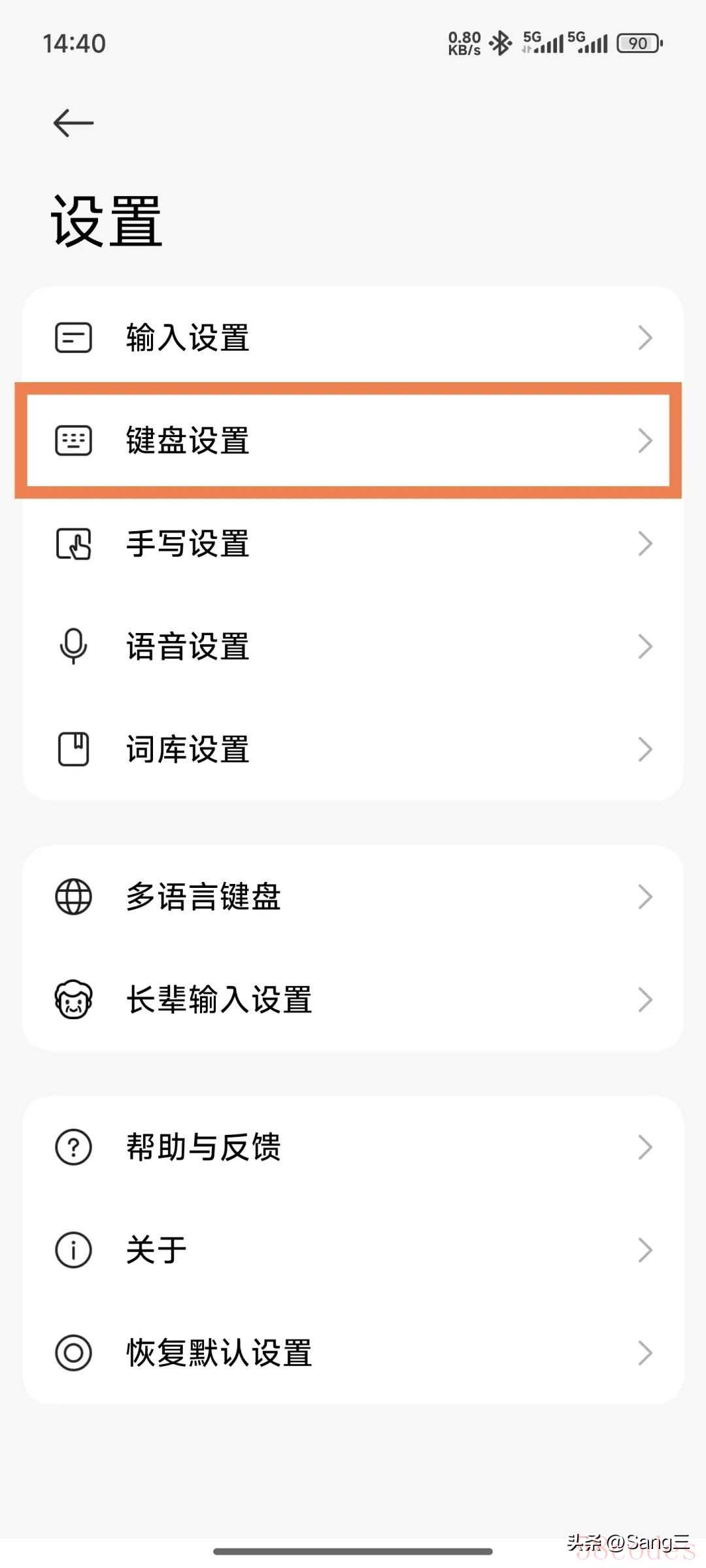Screen dimensions: 706x1568
Task: Open 词库设置
Action: pos(353,749)
